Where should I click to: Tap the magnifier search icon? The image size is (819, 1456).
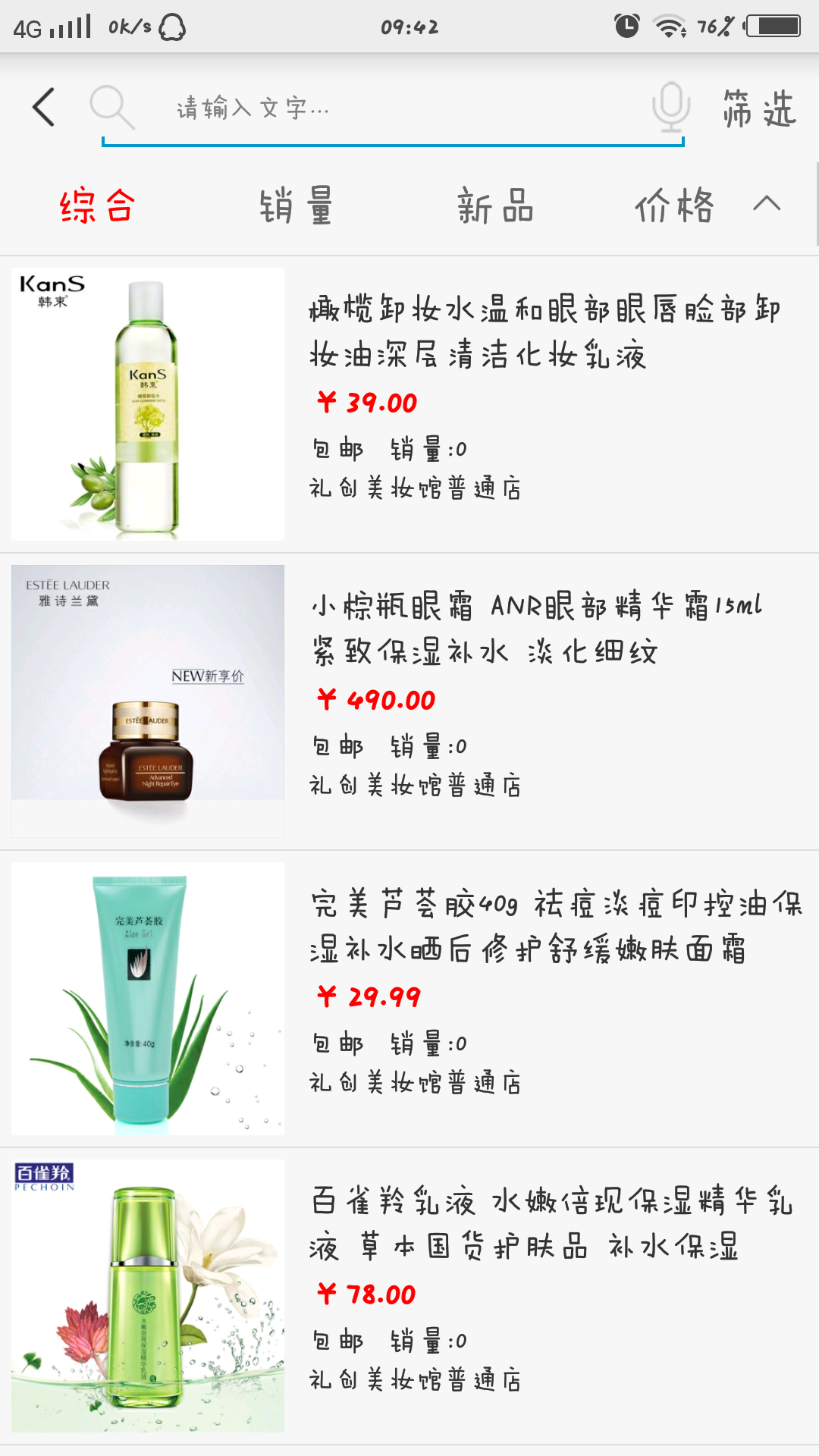click(x=111, y=107)
